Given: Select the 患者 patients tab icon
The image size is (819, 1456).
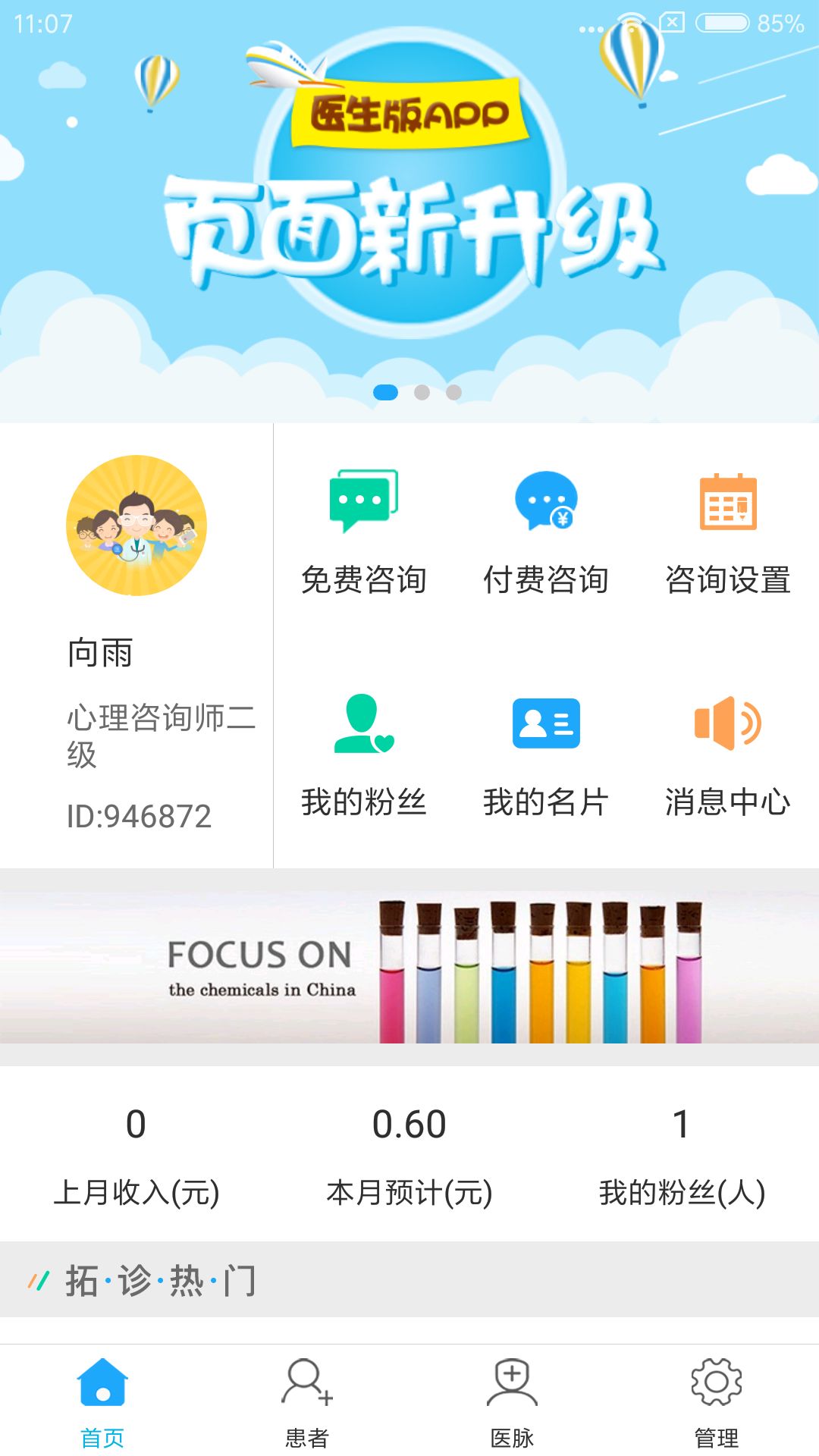Looking at the screenshot, I should [x=308, y=1401].
